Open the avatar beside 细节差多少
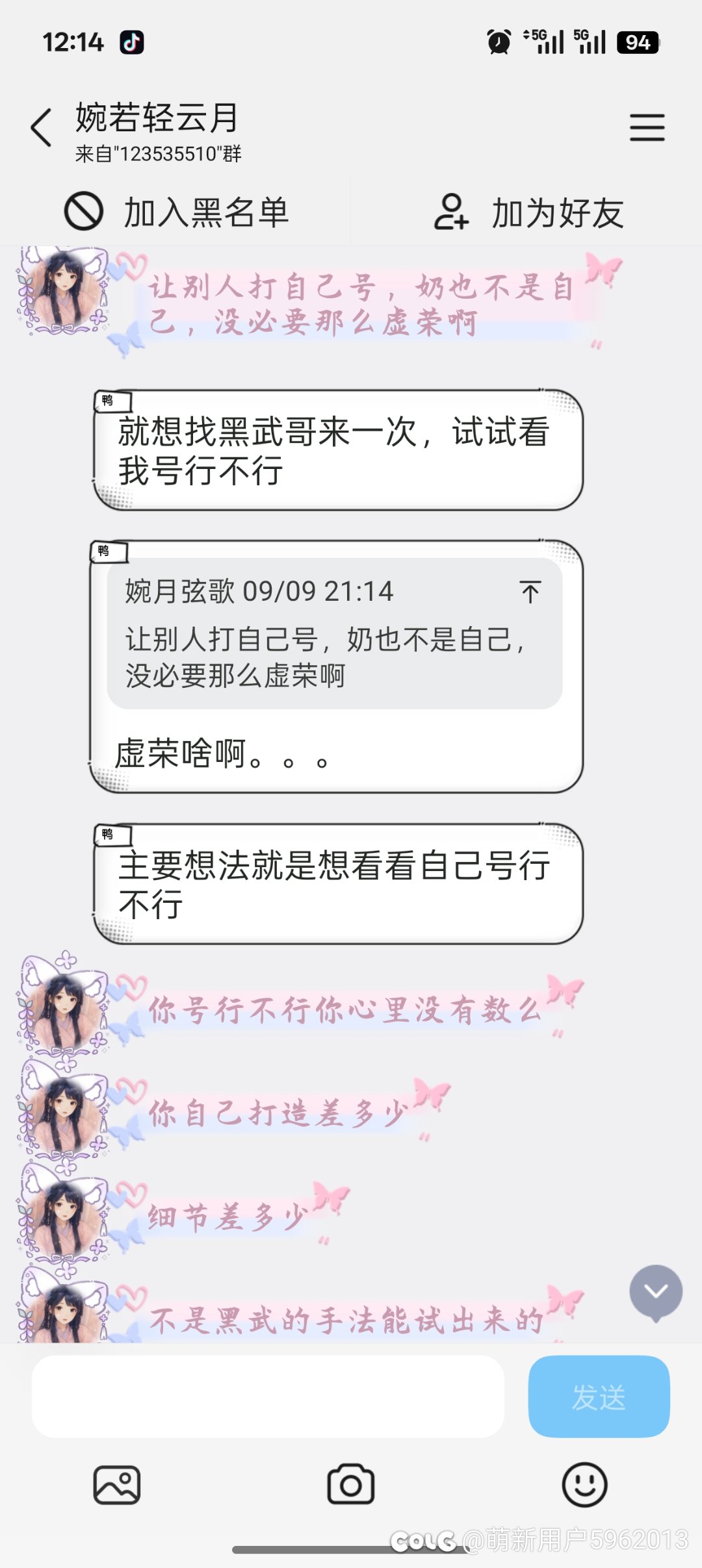The width and height of the screenshot is (702, 1568). coord(64,1216)
